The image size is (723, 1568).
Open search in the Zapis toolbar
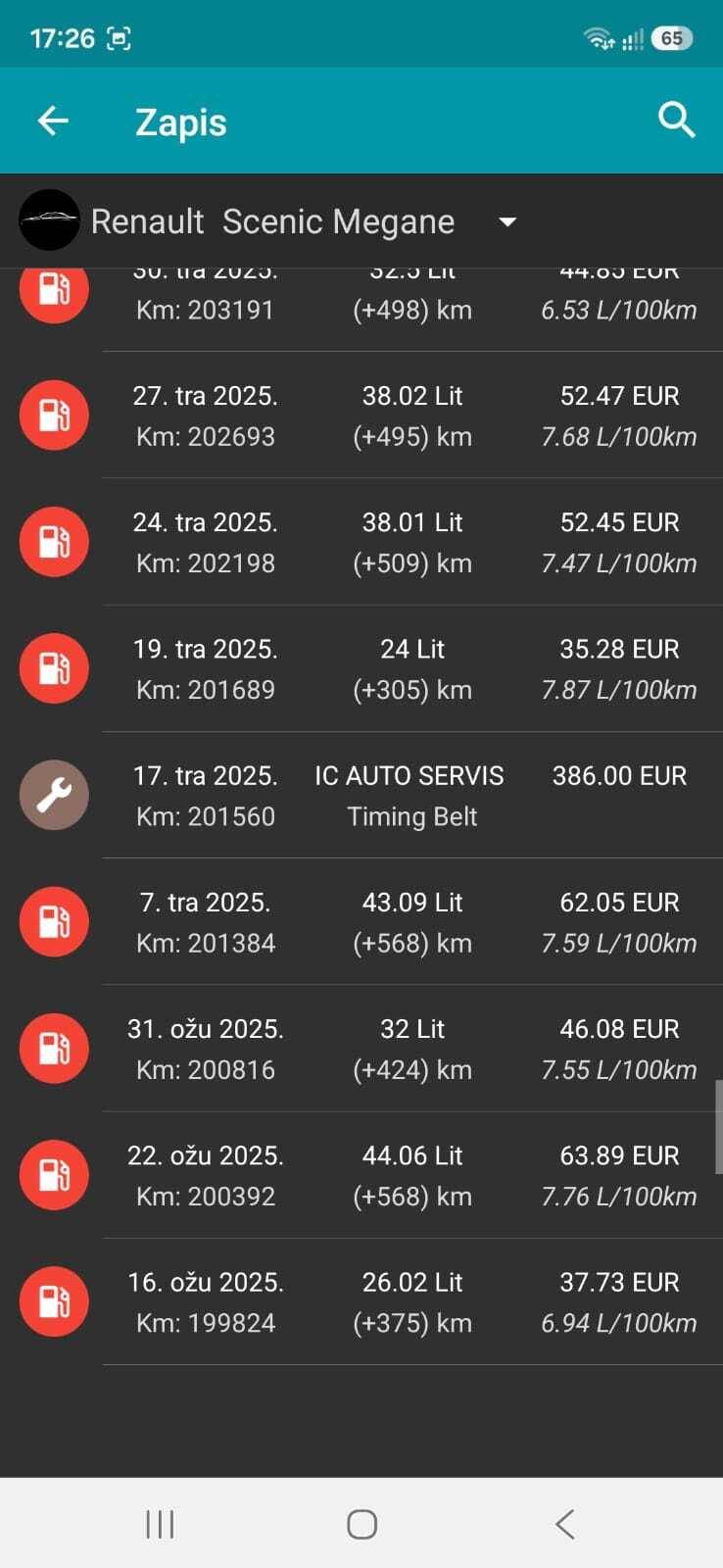coord(676,121)
